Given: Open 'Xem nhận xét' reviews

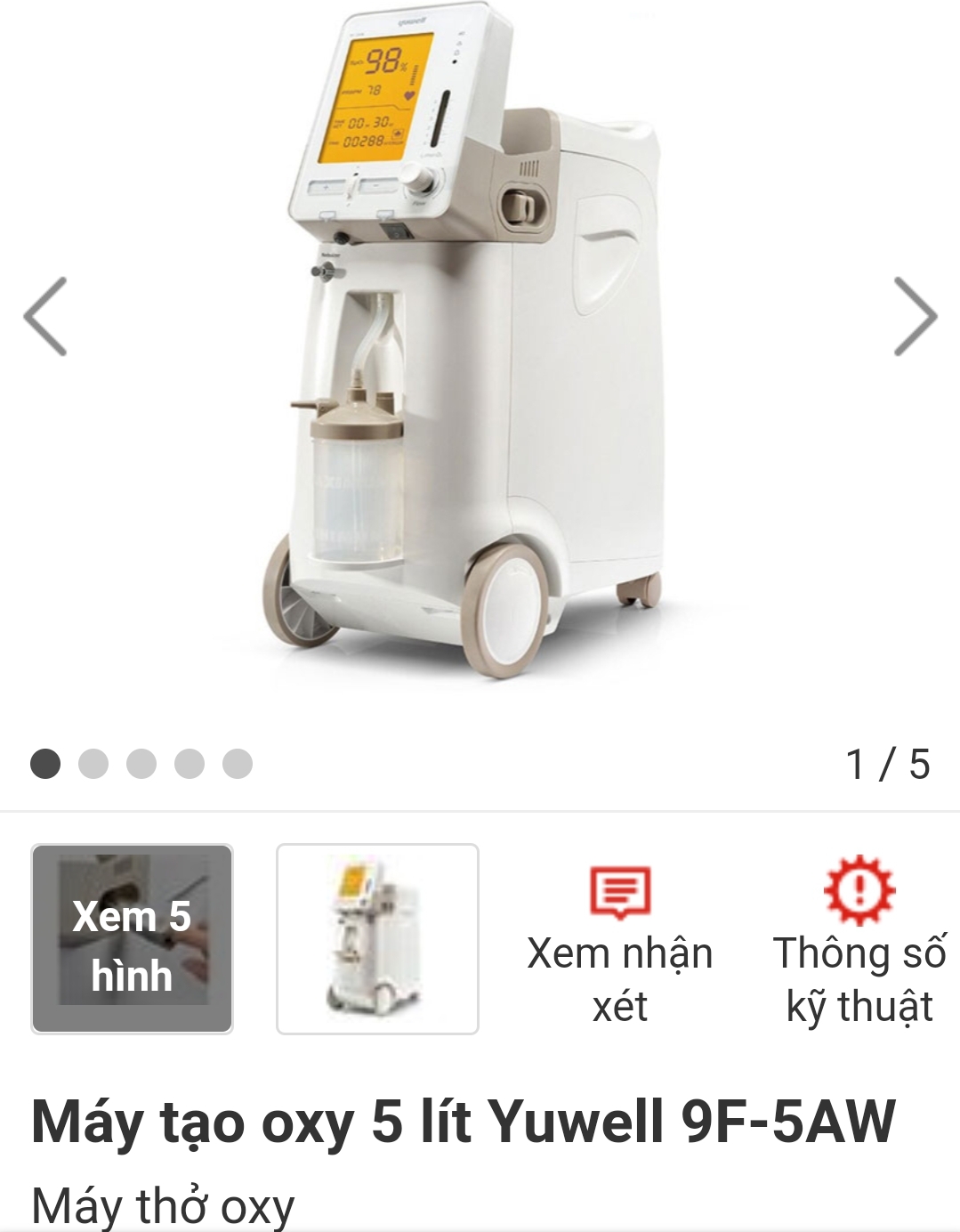Looking at the screenshot, I should (x=619, y=944).
